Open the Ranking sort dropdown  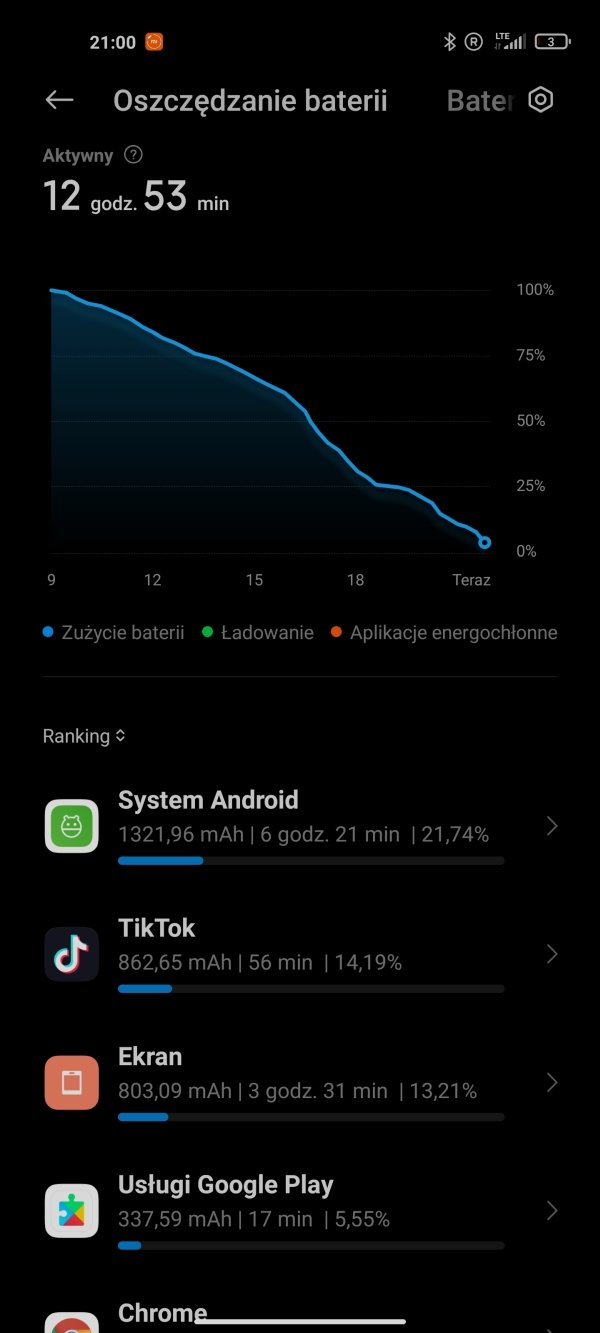tap(84, 736)
